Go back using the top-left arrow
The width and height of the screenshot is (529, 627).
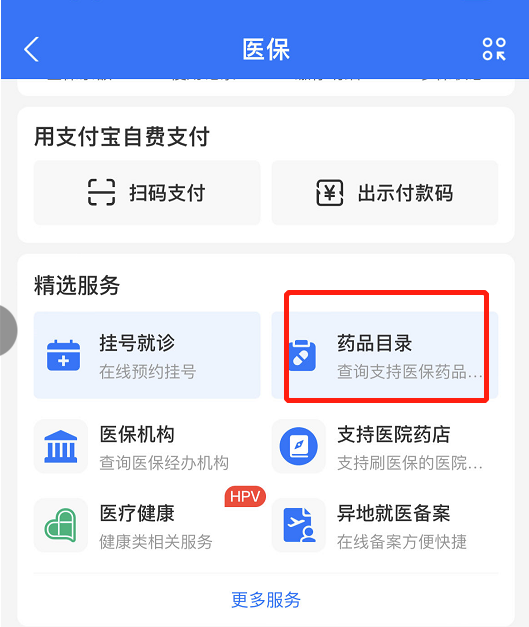(32, 49)
